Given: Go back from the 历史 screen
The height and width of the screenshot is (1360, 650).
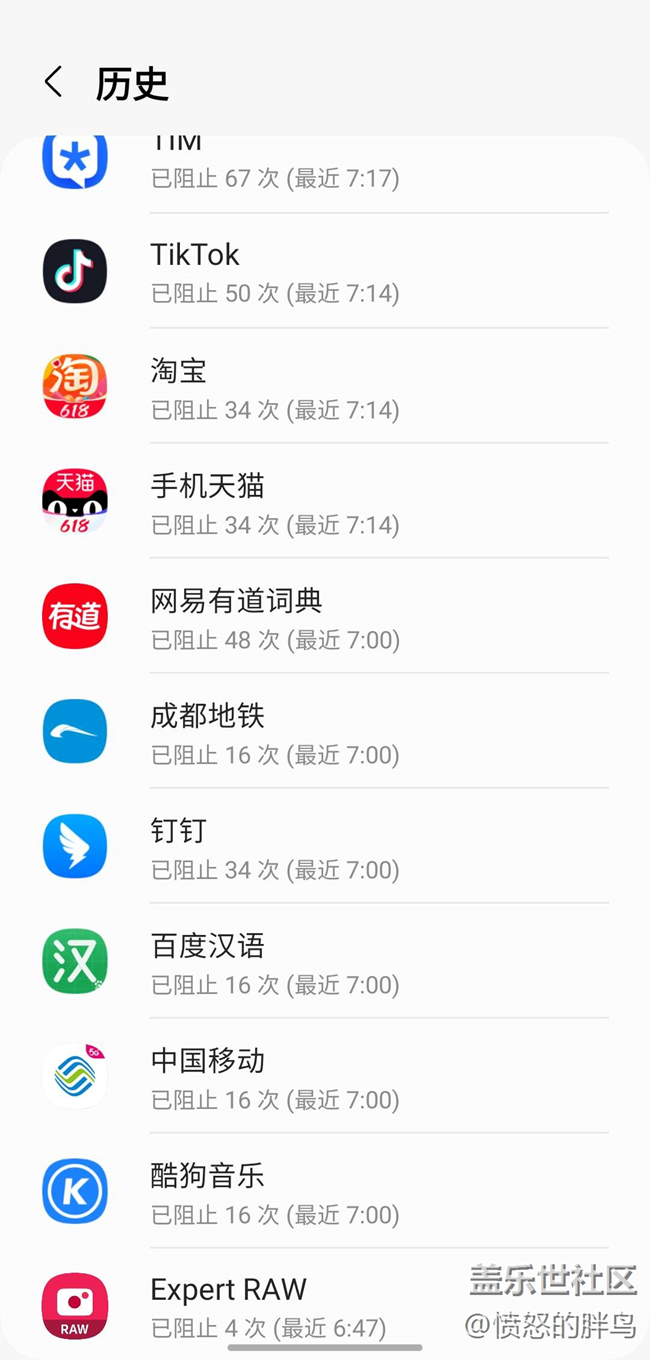Looking at the screenshot, I should point(54,83).
